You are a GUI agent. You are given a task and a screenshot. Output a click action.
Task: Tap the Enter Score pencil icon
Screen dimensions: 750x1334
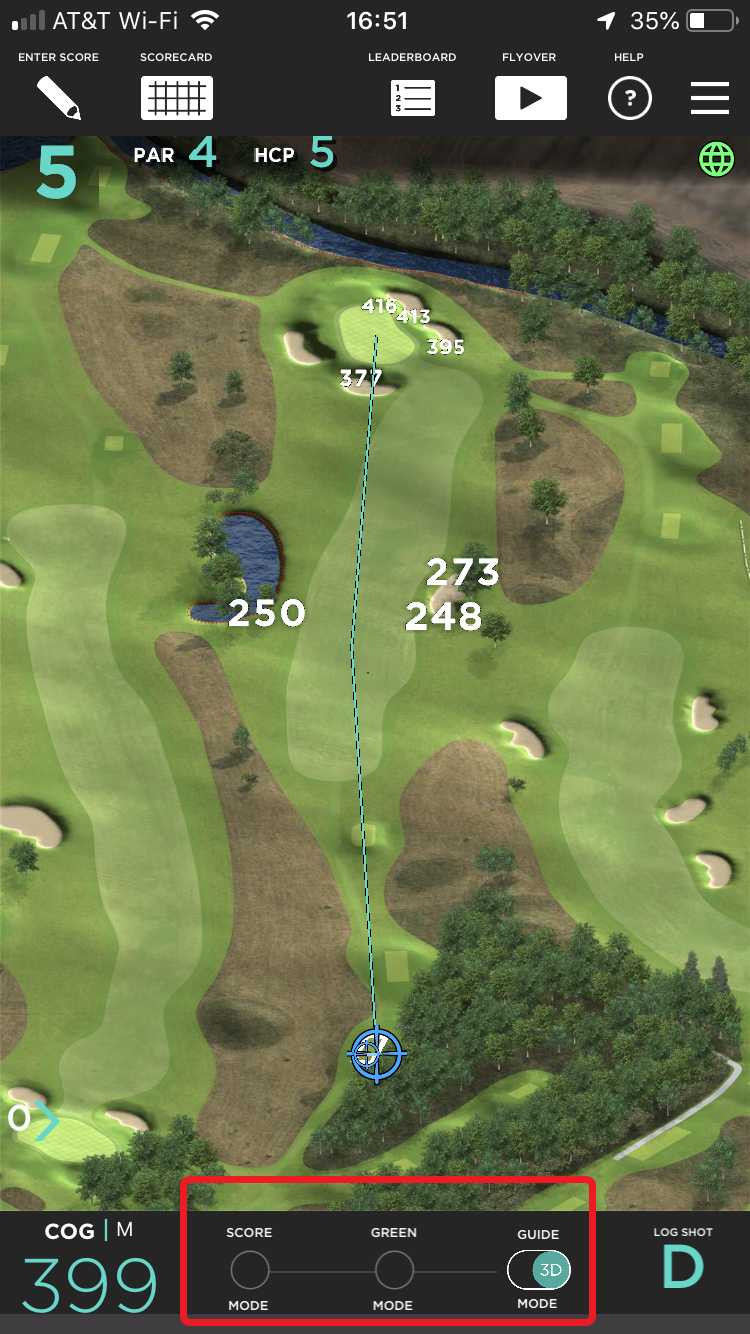[x=59, y=98]
